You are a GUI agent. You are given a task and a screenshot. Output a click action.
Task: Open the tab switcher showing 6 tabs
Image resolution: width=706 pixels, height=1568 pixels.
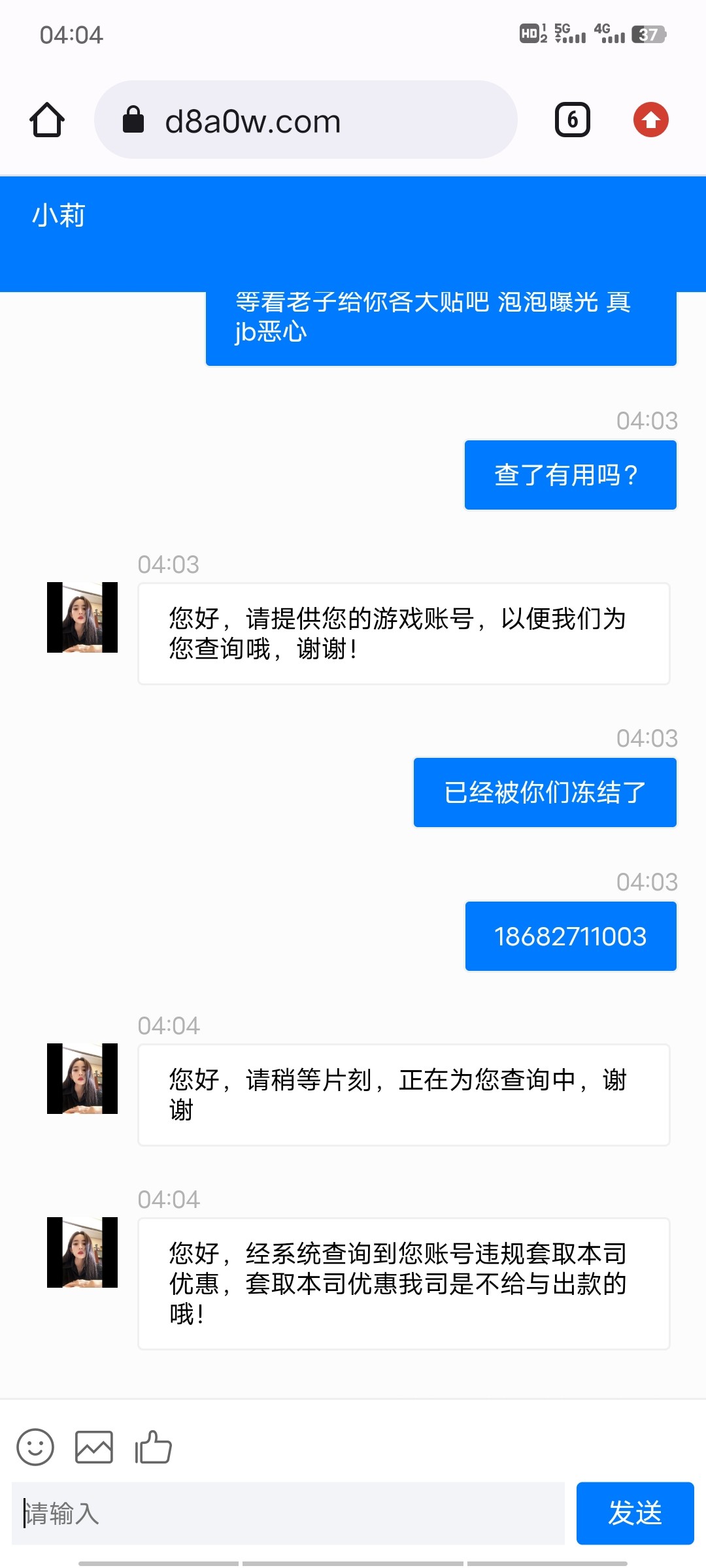572,120
